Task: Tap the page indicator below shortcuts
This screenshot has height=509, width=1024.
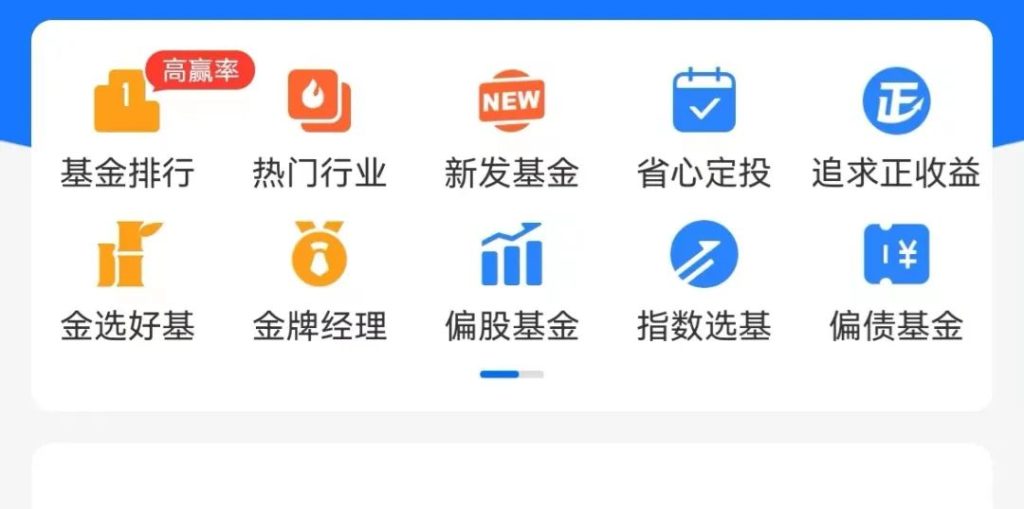Action: [x=511, y=374]
